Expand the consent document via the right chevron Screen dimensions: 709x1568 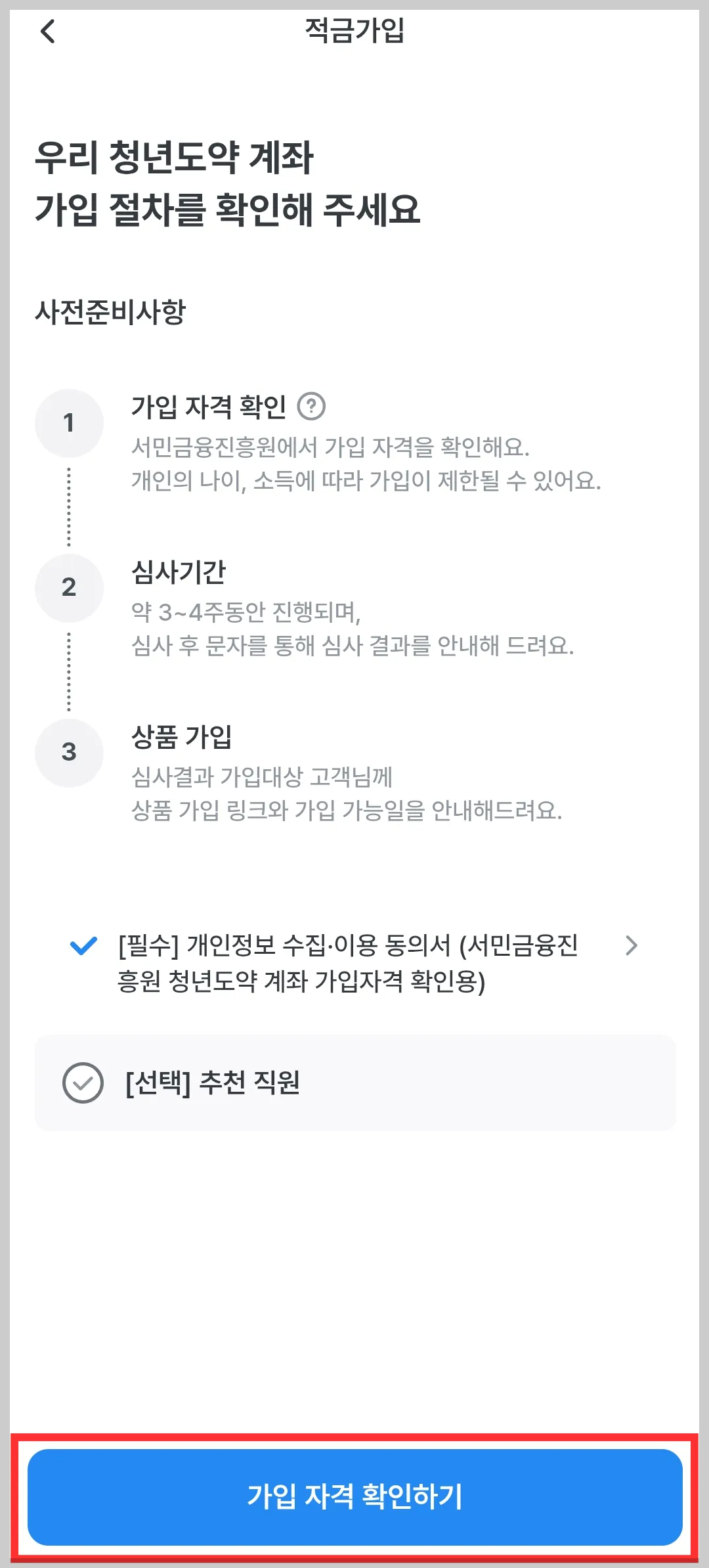click(632, 946)
